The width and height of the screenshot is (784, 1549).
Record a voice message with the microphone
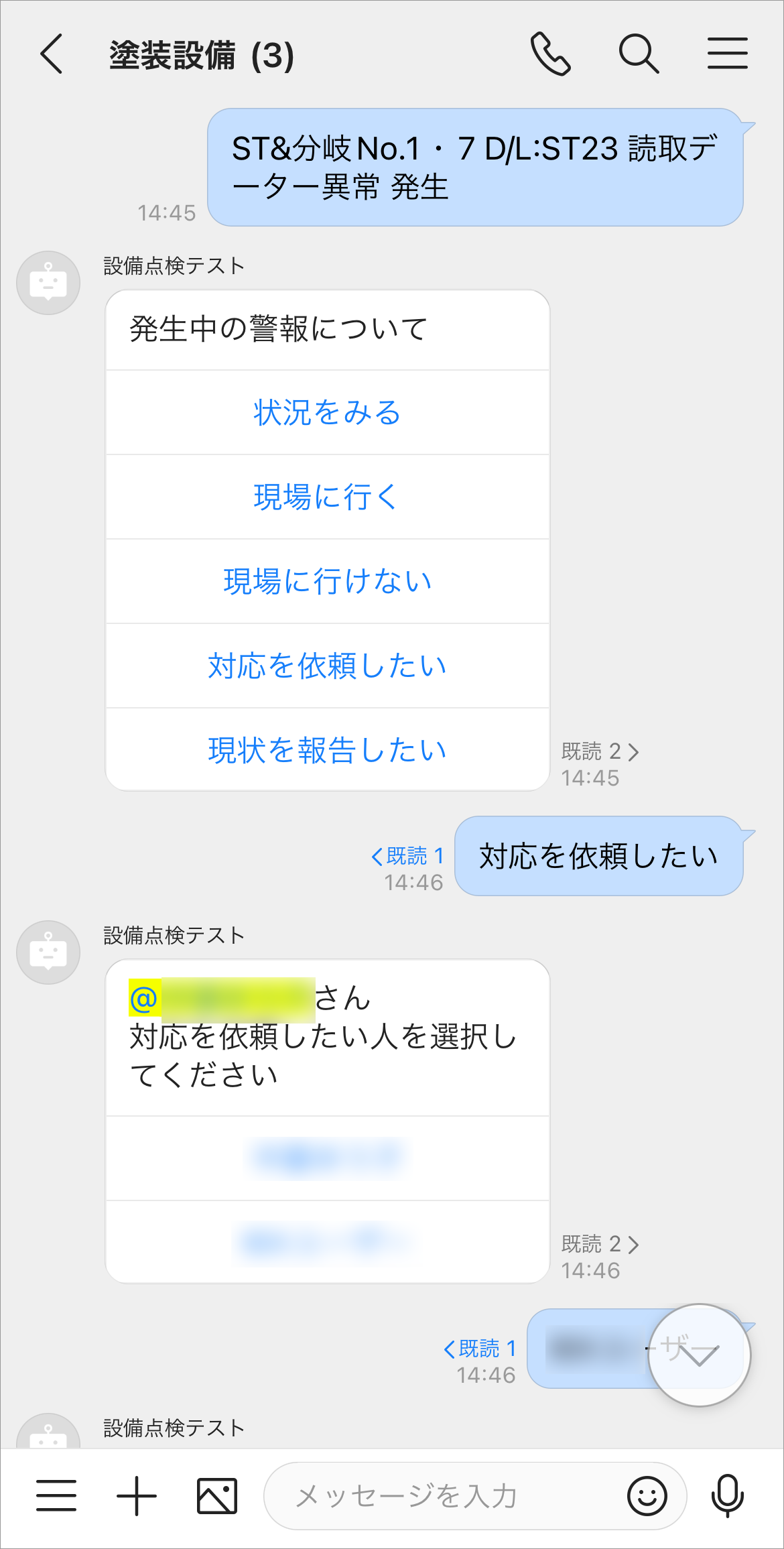(x=727, y=1496)
